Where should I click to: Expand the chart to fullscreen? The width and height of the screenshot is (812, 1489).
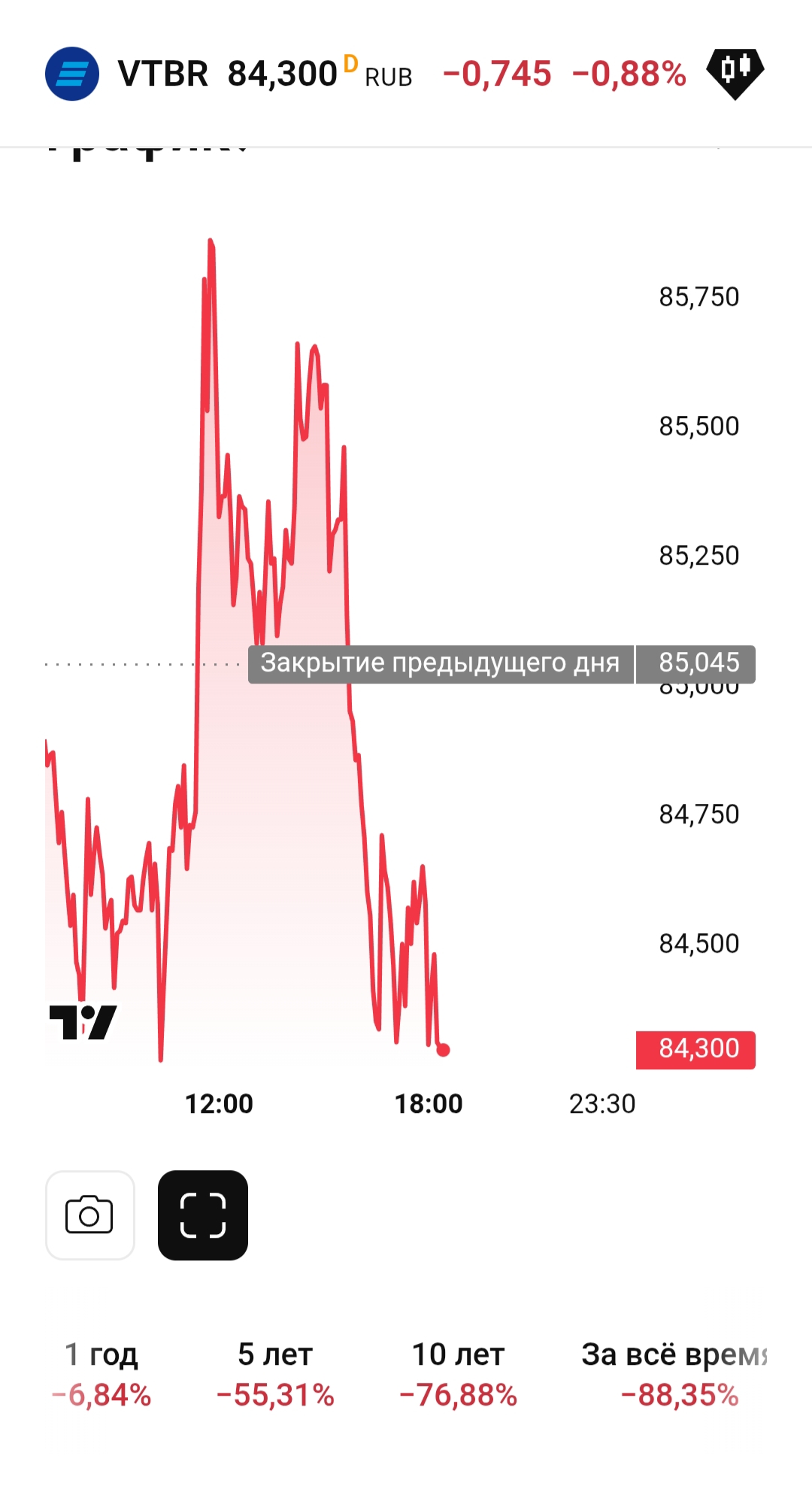click(x=203, y=1215)
